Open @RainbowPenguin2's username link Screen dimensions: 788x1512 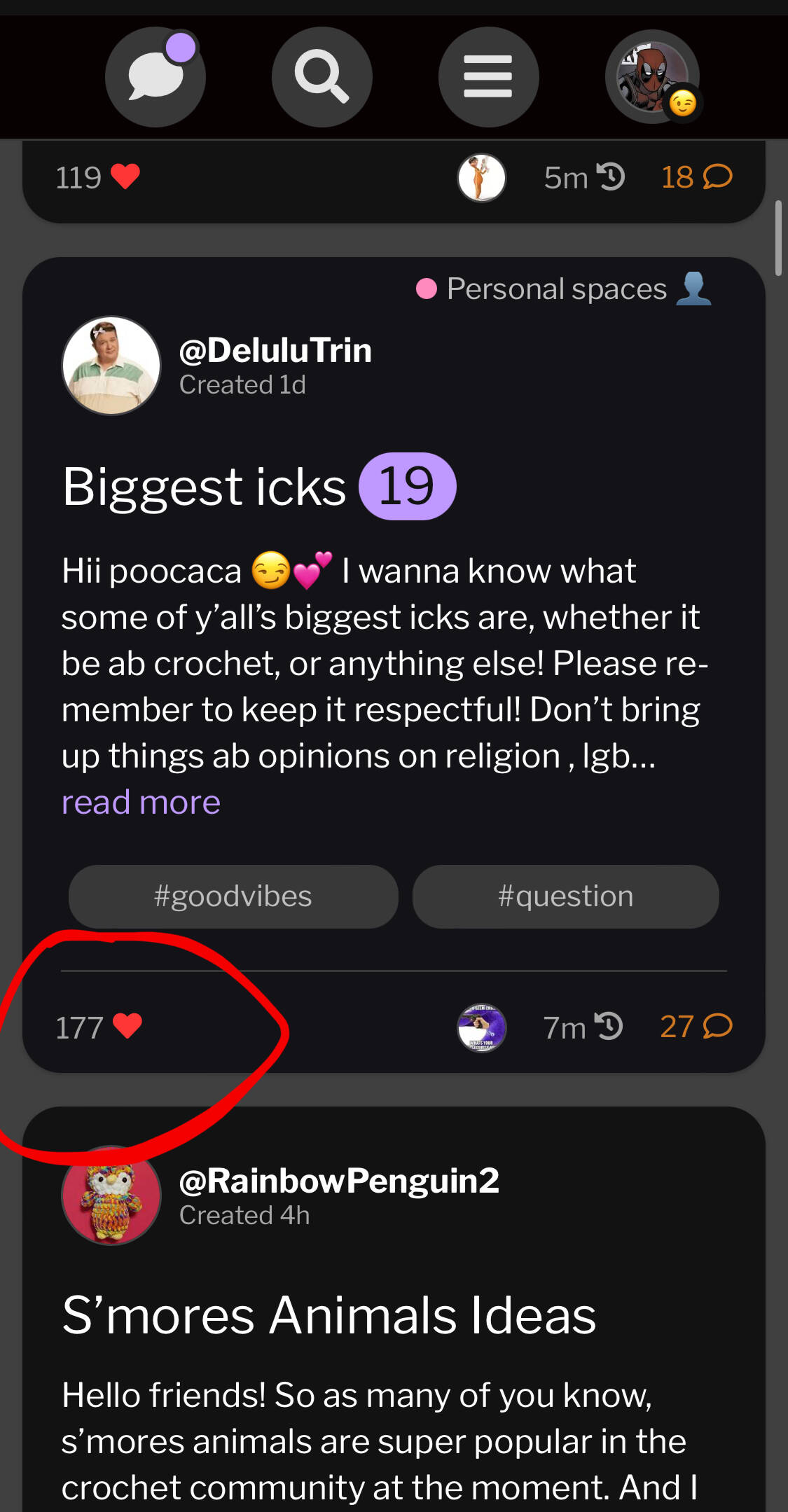coord(339,1181)
